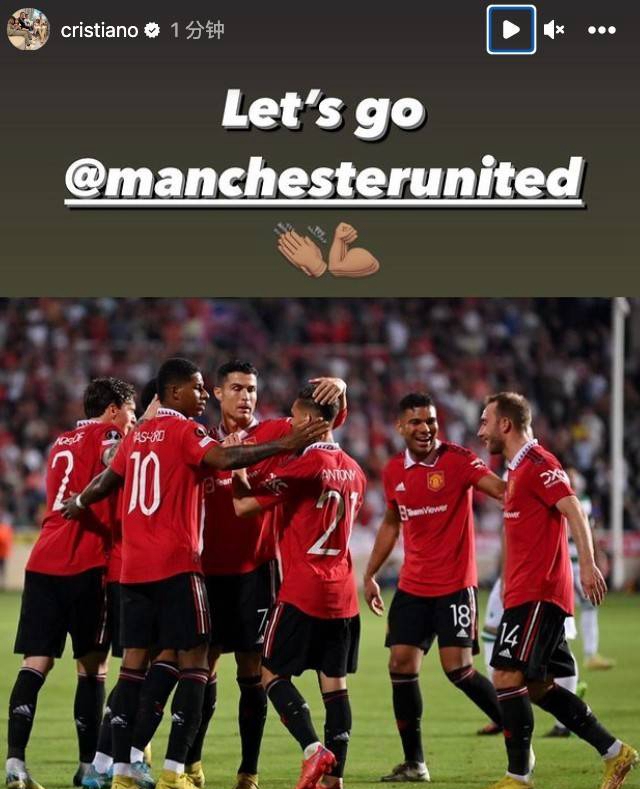This screenshot has width=640, height=789.
Task: Open the @manchesterunited mention
Action: 324,179
